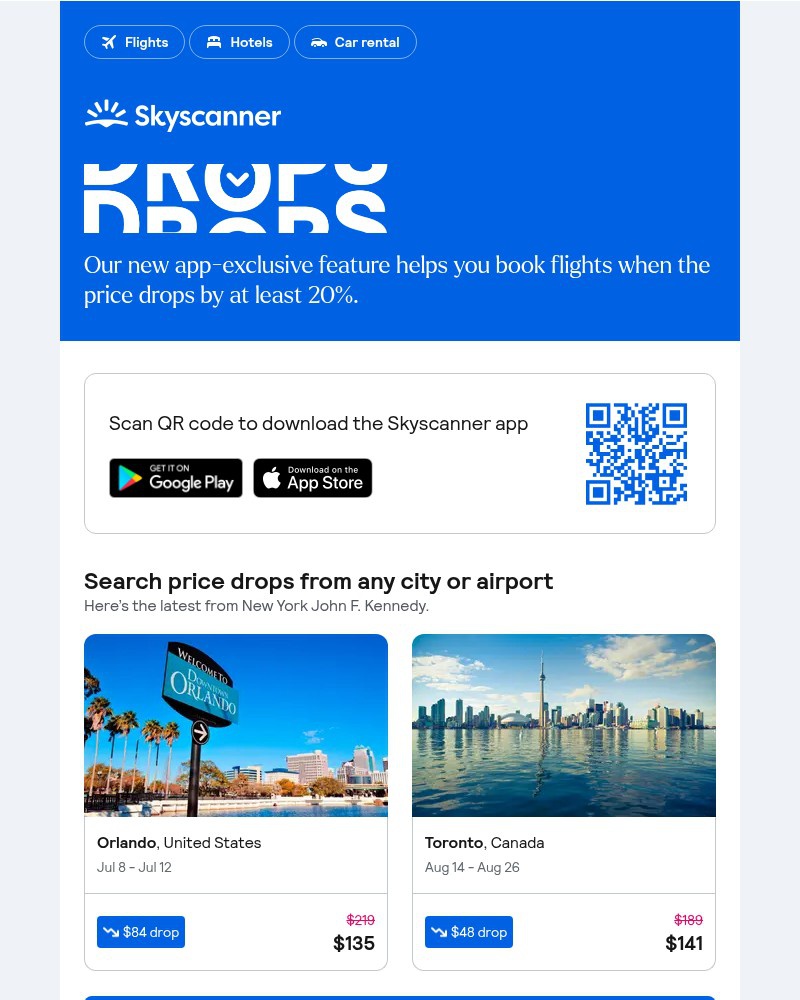Select the Hotels chip
The width and height of the screenshot is (800, 1000).
pyautogui.click(x=239, y=42)
